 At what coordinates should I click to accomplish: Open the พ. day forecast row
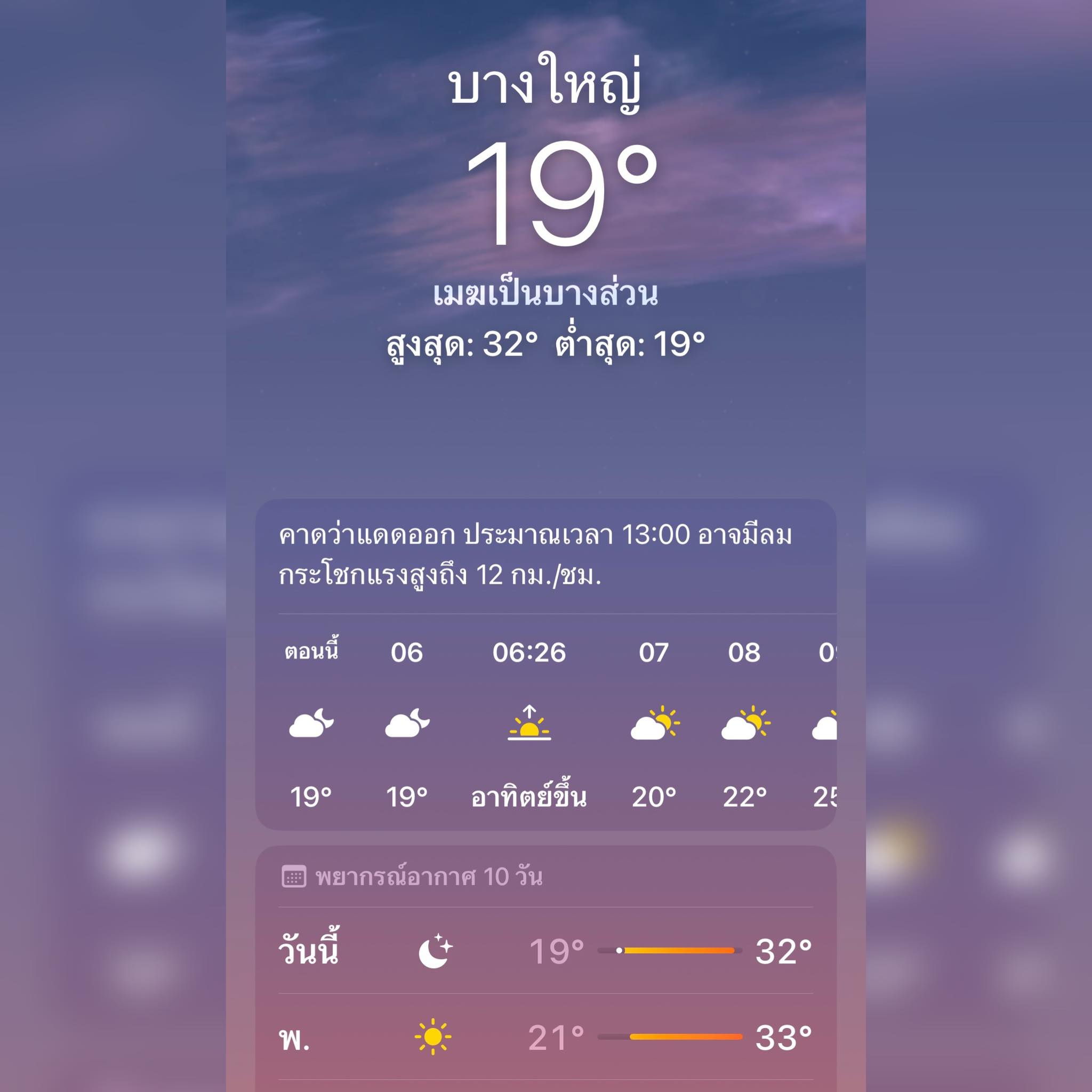tap(545, 1037)
